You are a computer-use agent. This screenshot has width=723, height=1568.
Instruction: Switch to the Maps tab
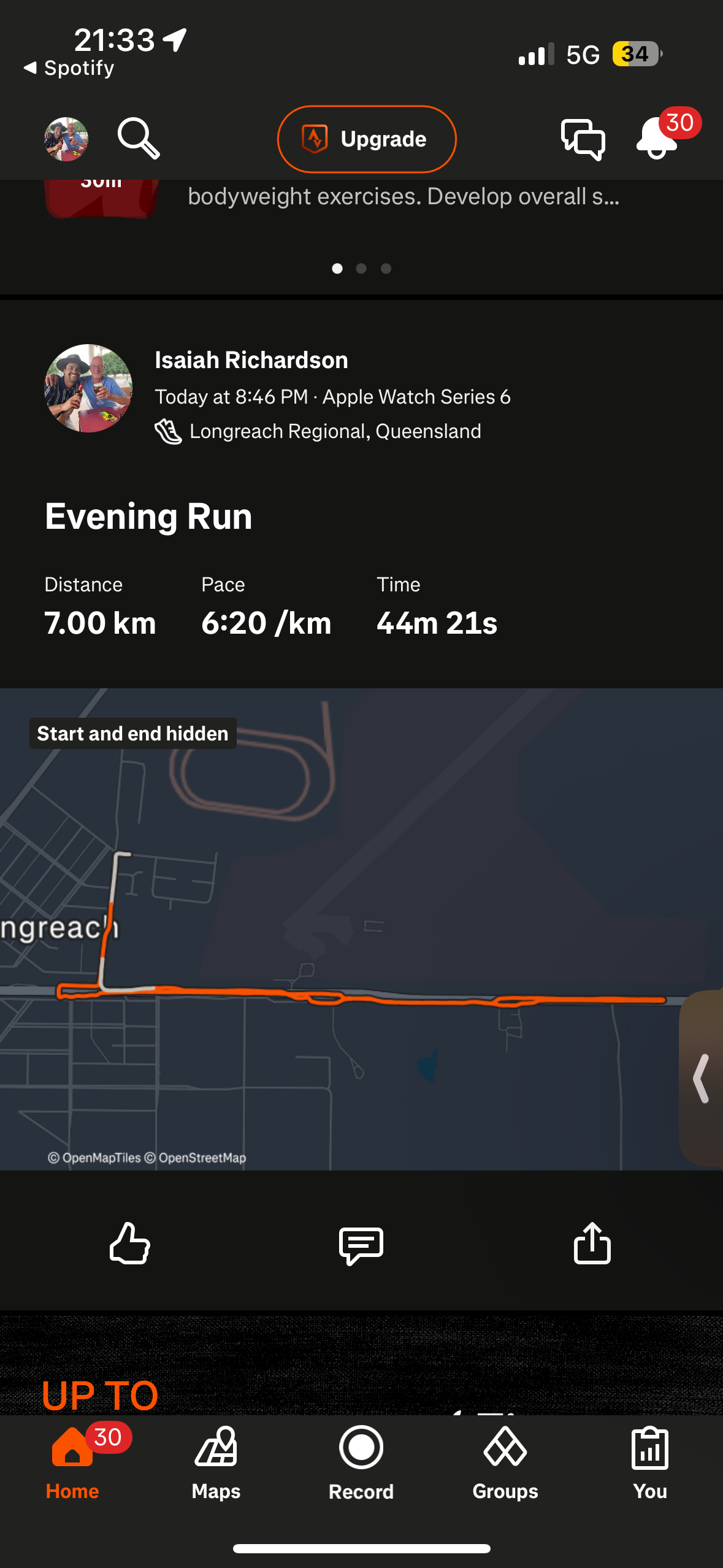(216, 1462)
